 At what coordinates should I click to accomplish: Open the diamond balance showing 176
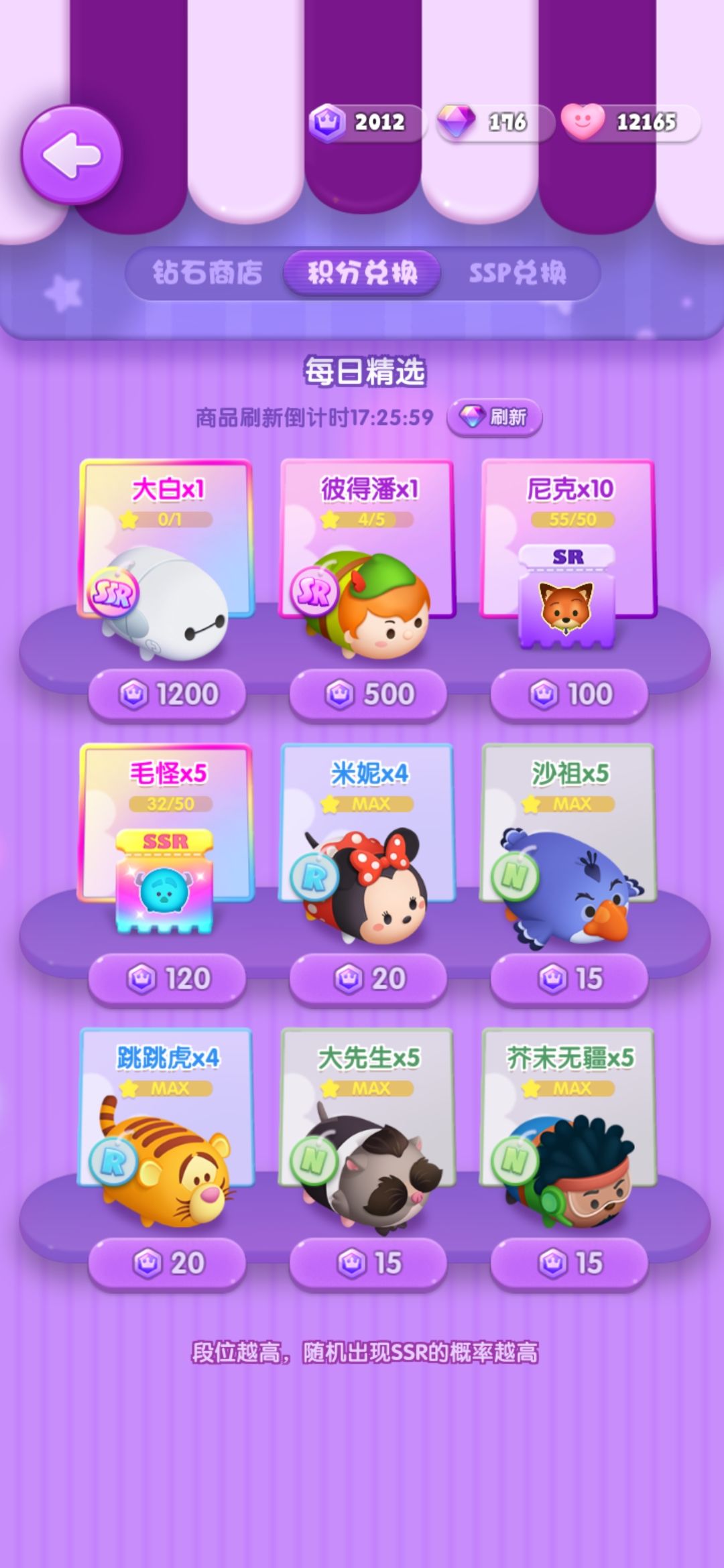(495, 122)
